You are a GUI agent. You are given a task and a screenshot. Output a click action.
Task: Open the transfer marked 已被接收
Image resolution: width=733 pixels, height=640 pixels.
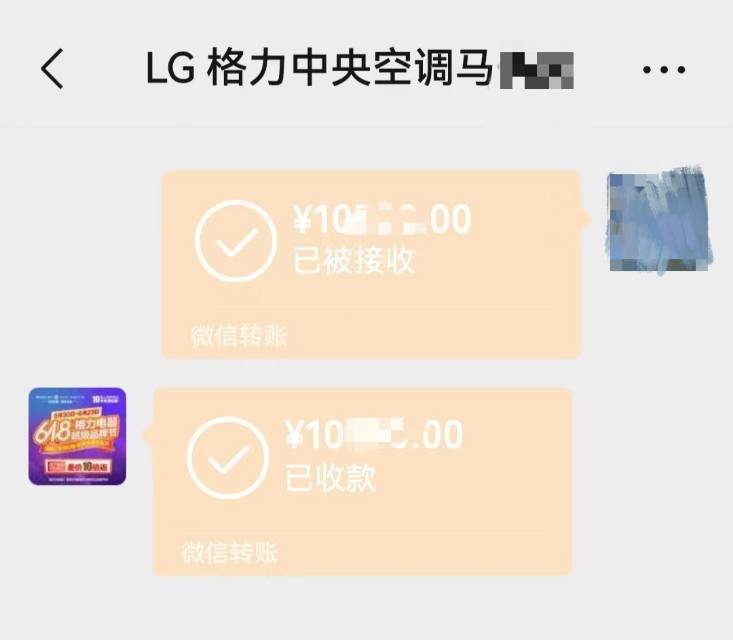370,264
